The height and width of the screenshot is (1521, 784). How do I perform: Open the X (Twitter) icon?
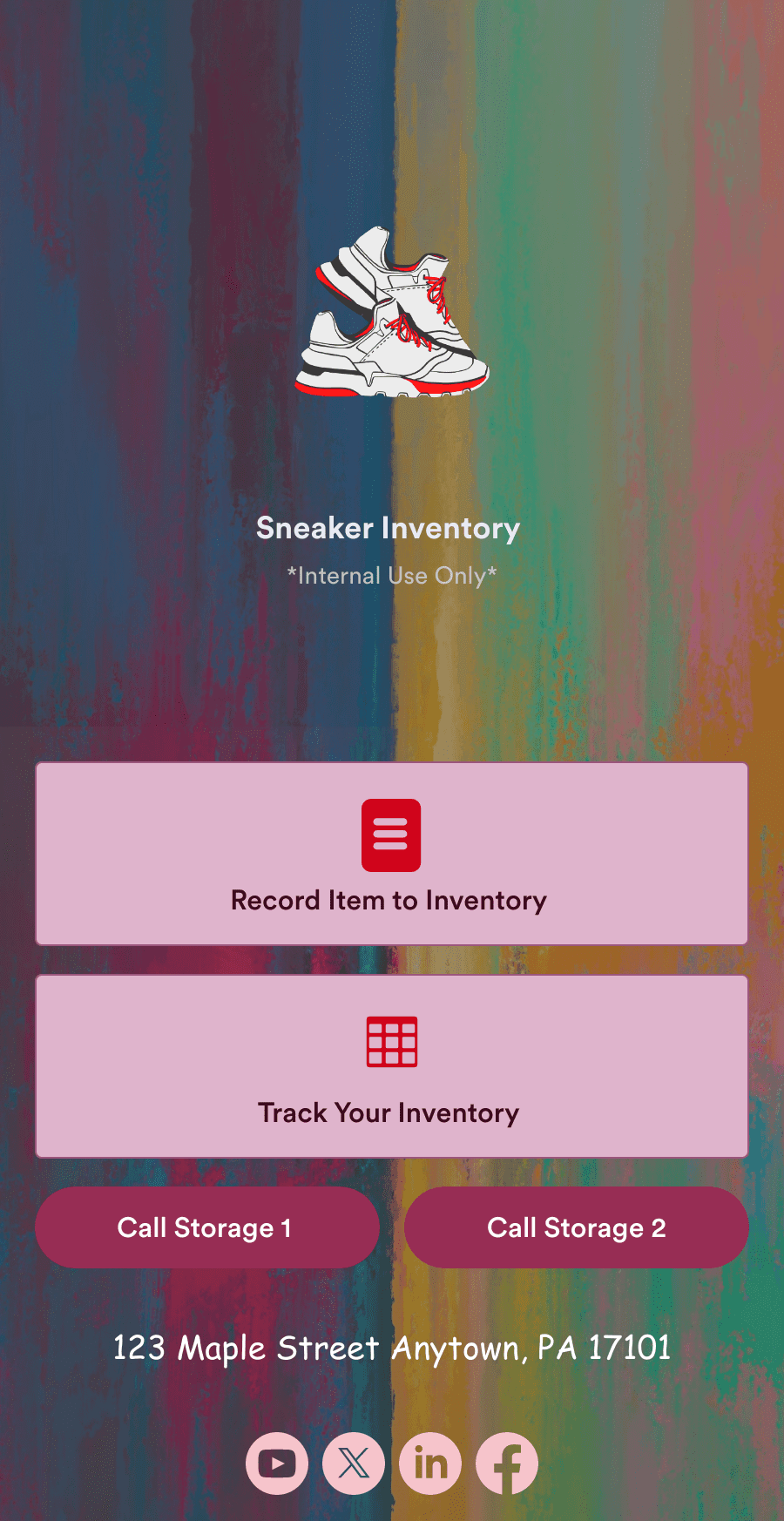coord(354,1464)
